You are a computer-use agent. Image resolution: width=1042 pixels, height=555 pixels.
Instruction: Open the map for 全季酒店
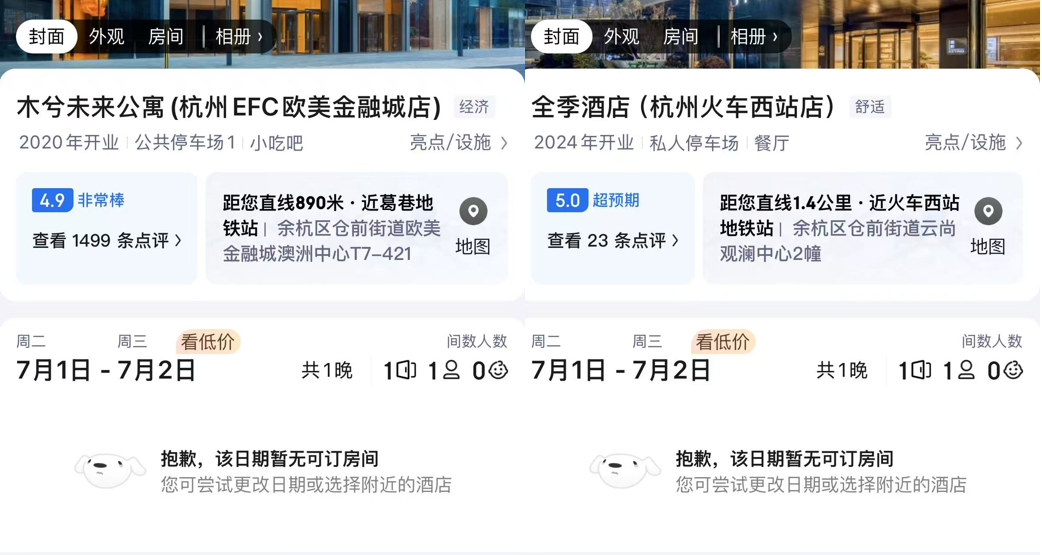click(988, 227)
